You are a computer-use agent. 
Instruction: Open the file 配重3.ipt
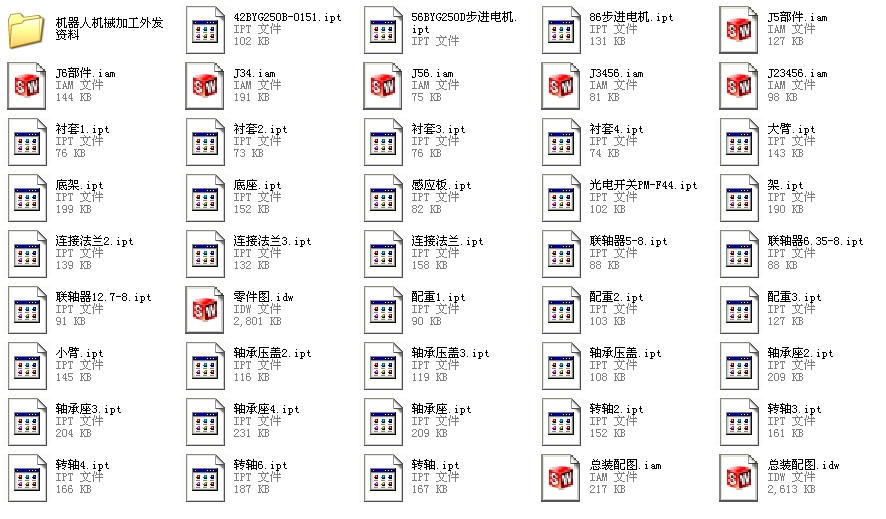click(739, 310)
